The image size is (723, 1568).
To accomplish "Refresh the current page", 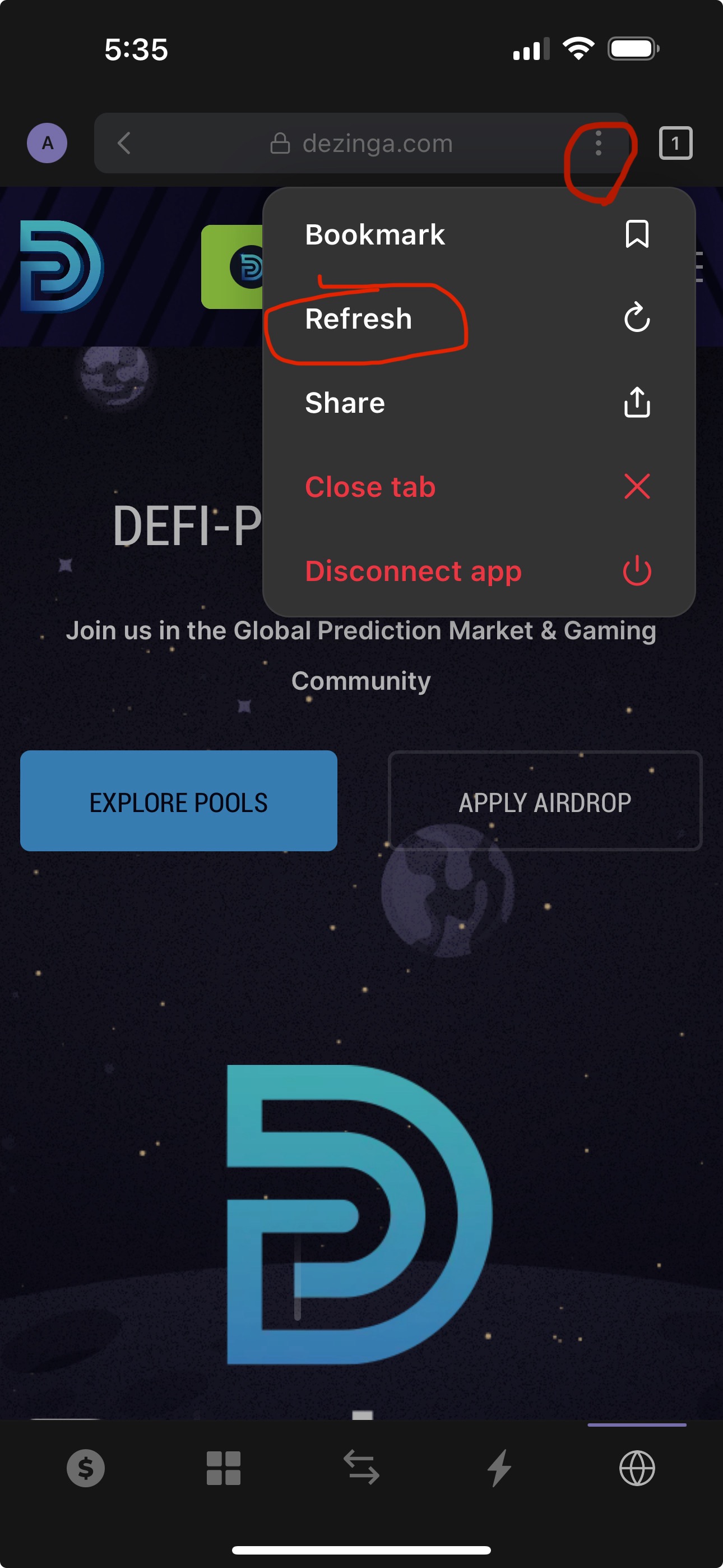I will point(478,319).
